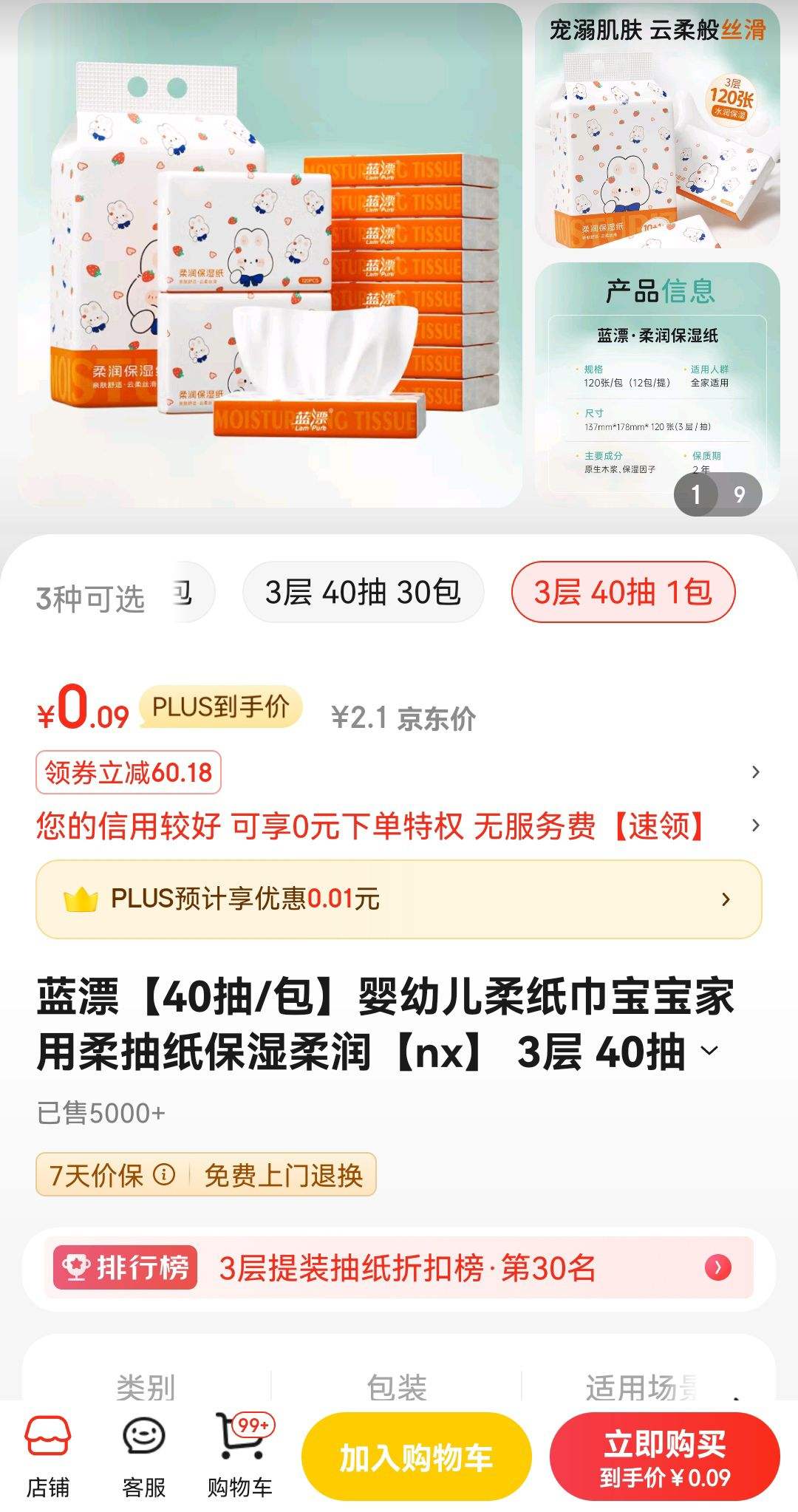Select variant 3层 40抽 1包
The image size is (798, 1512).
pyautogui.click(x=624, y=592)
